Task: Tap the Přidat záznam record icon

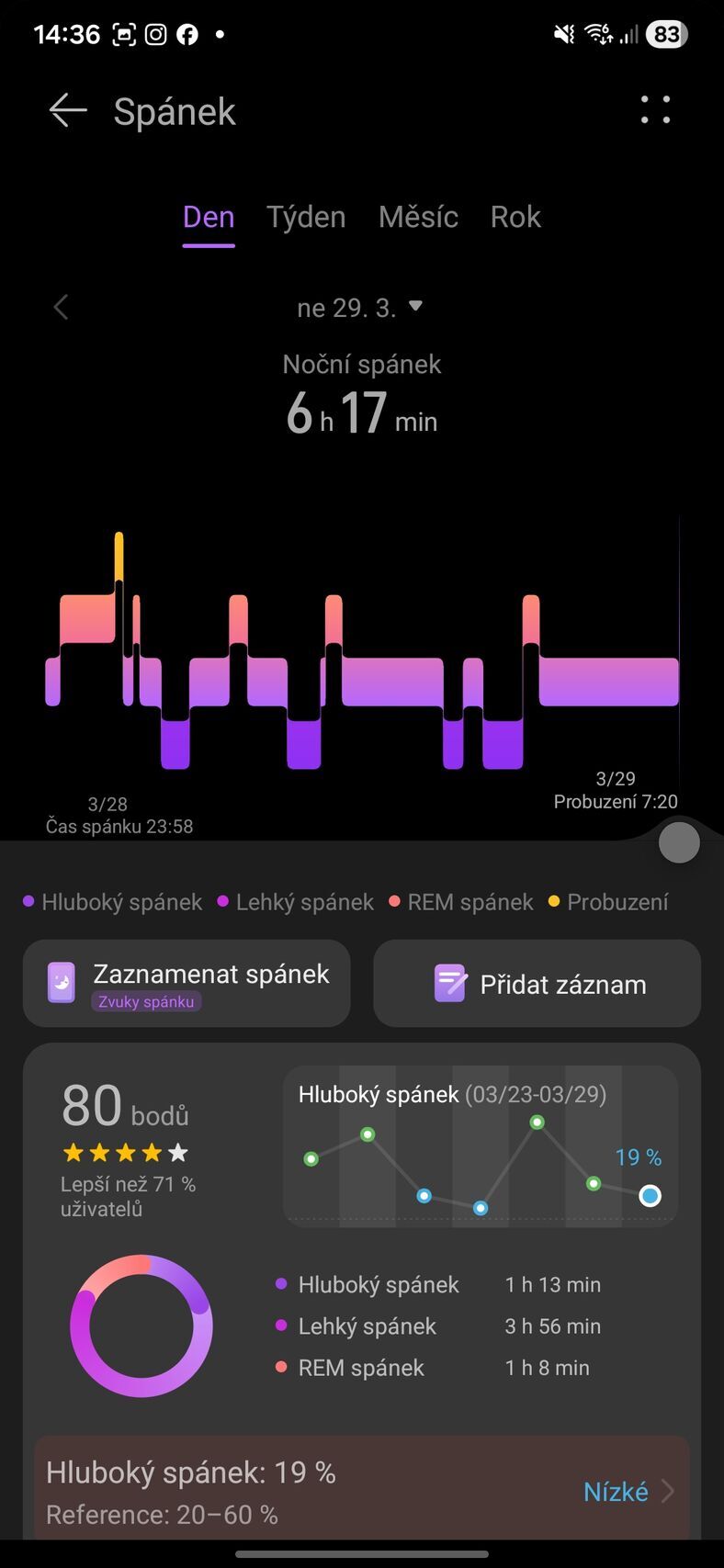Action: pyautogui.click(x=449, y=983)
